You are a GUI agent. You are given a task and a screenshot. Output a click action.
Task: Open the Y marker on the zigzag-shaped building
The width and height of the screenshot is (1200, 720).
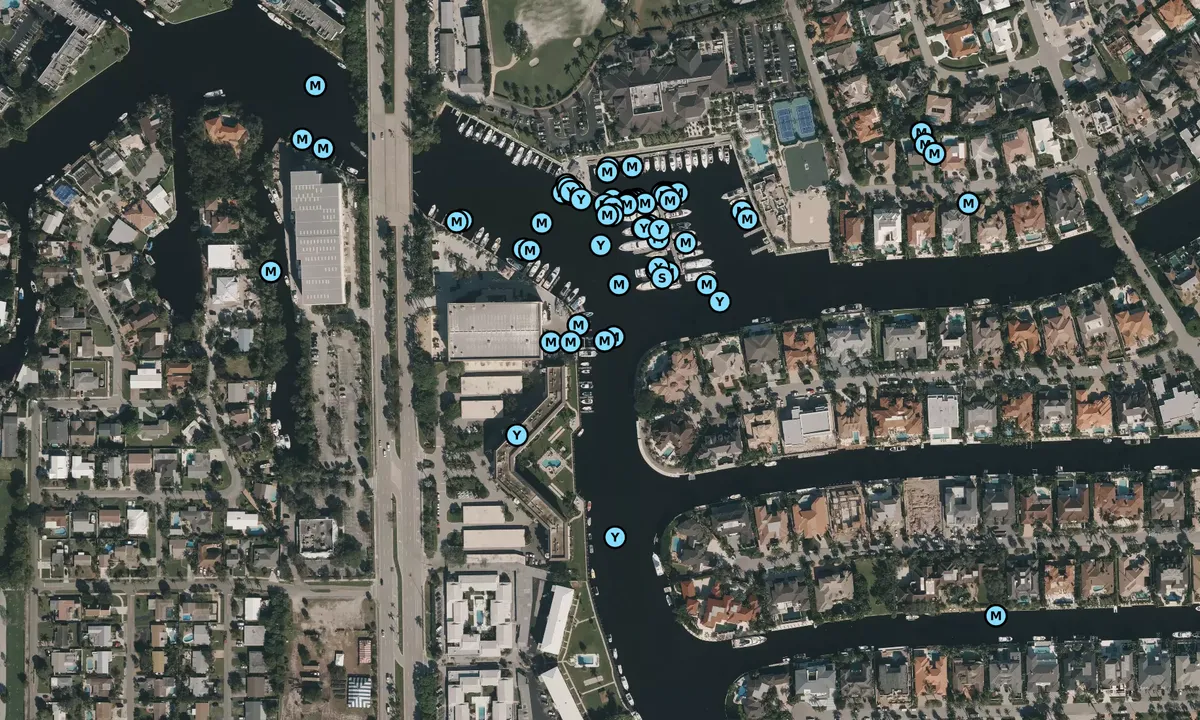pos(516,435)
